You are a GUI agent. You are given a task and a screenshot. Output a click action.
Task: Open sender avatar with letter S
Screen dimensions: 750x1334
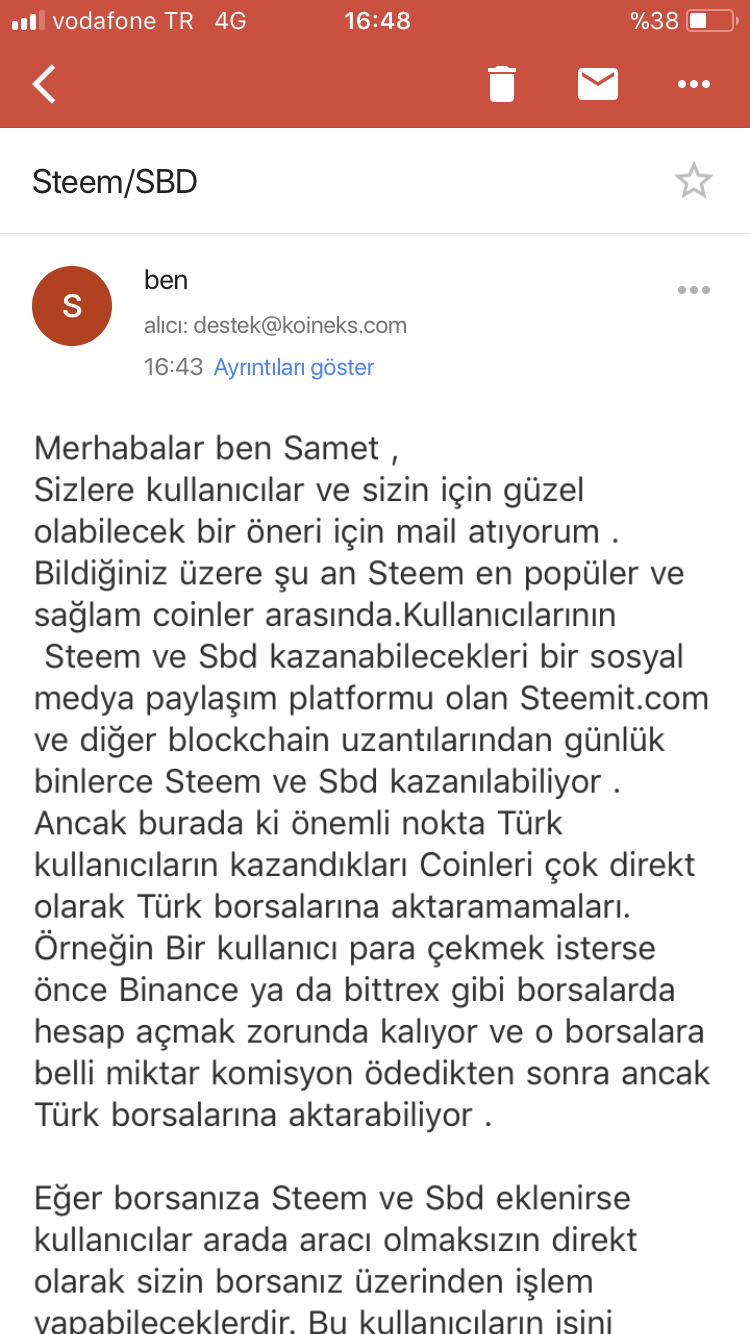pos(72,306)
